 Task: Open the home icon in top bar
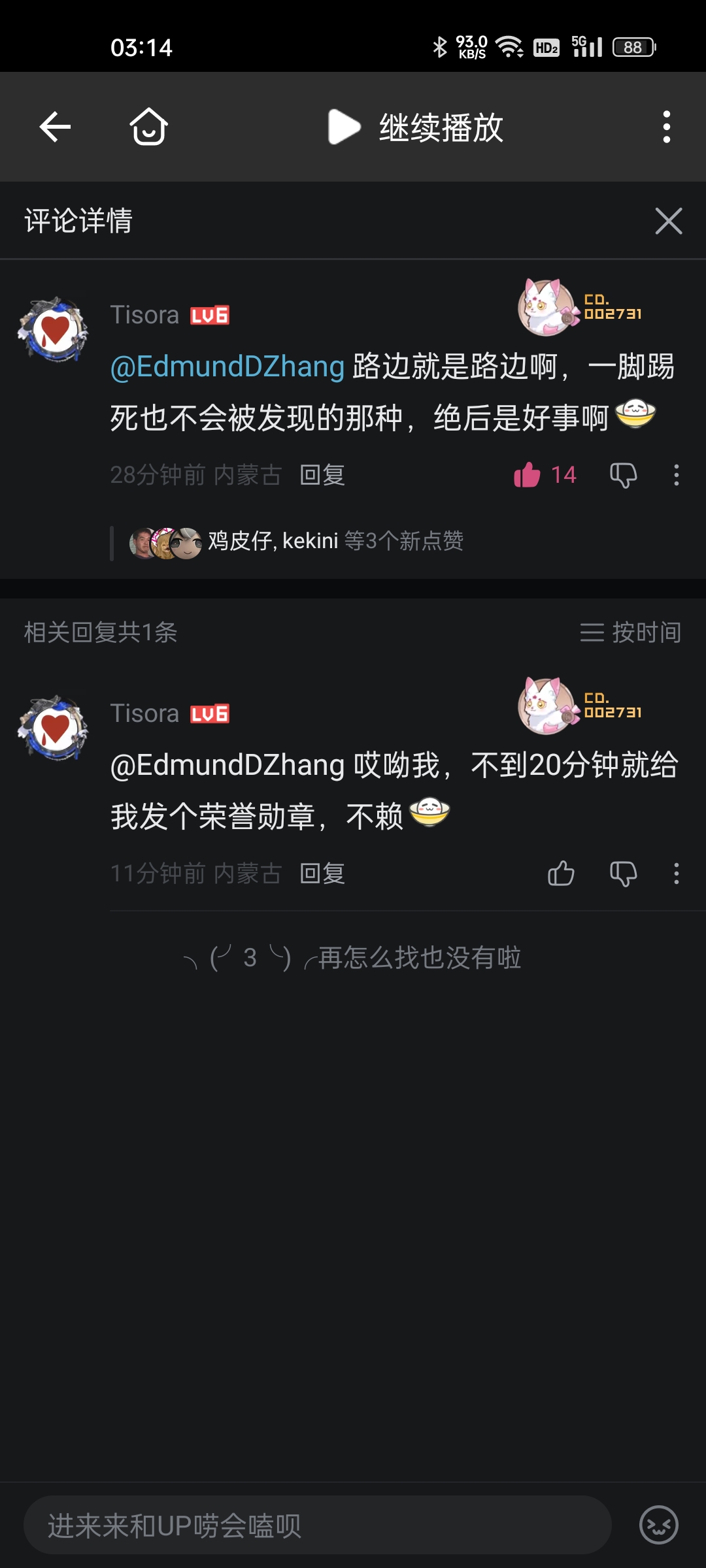click(148, 127)
